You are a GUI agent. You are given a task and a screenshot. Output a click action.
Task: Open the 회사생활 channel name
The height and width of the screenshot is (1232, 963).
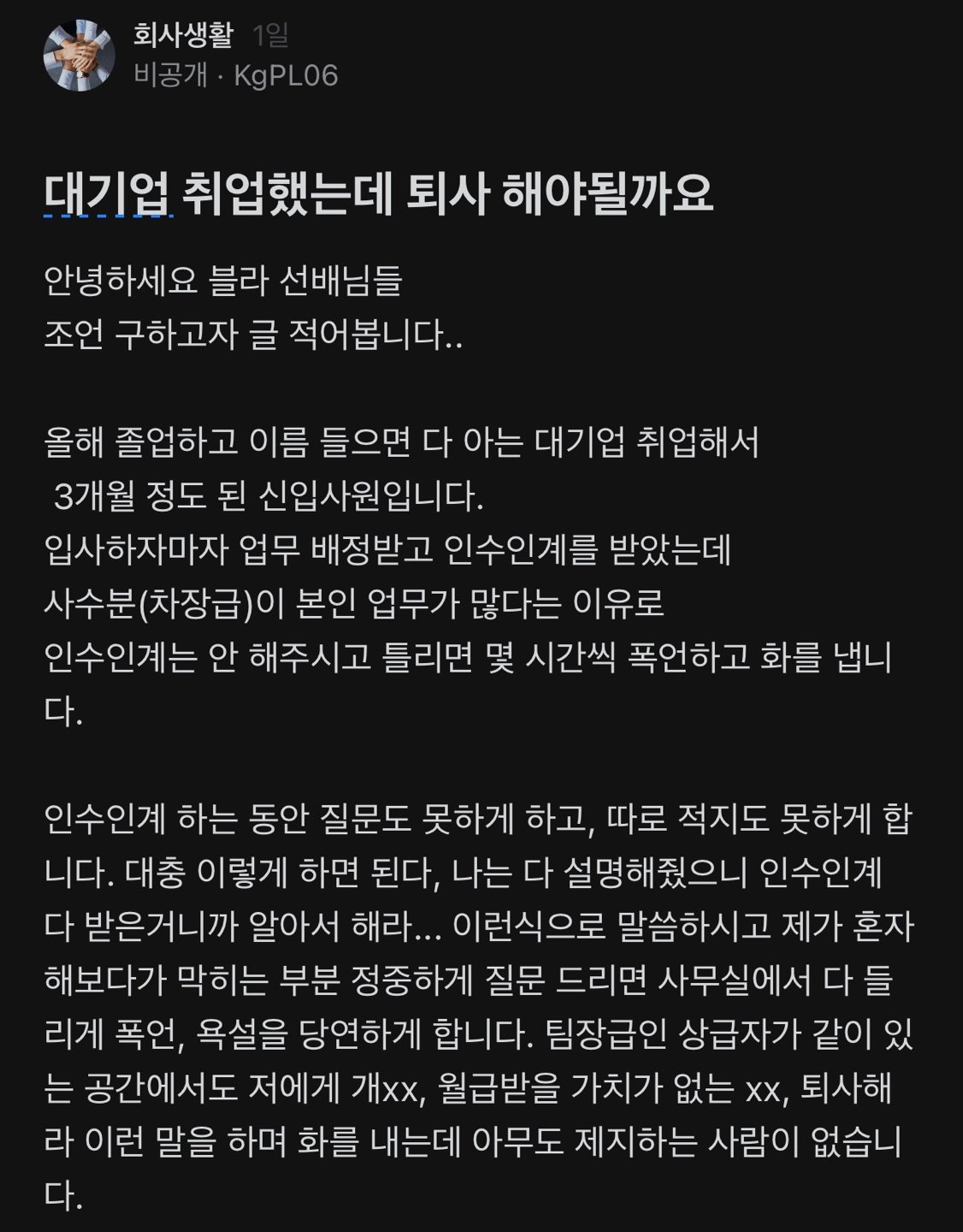click(x=185, y=36)
